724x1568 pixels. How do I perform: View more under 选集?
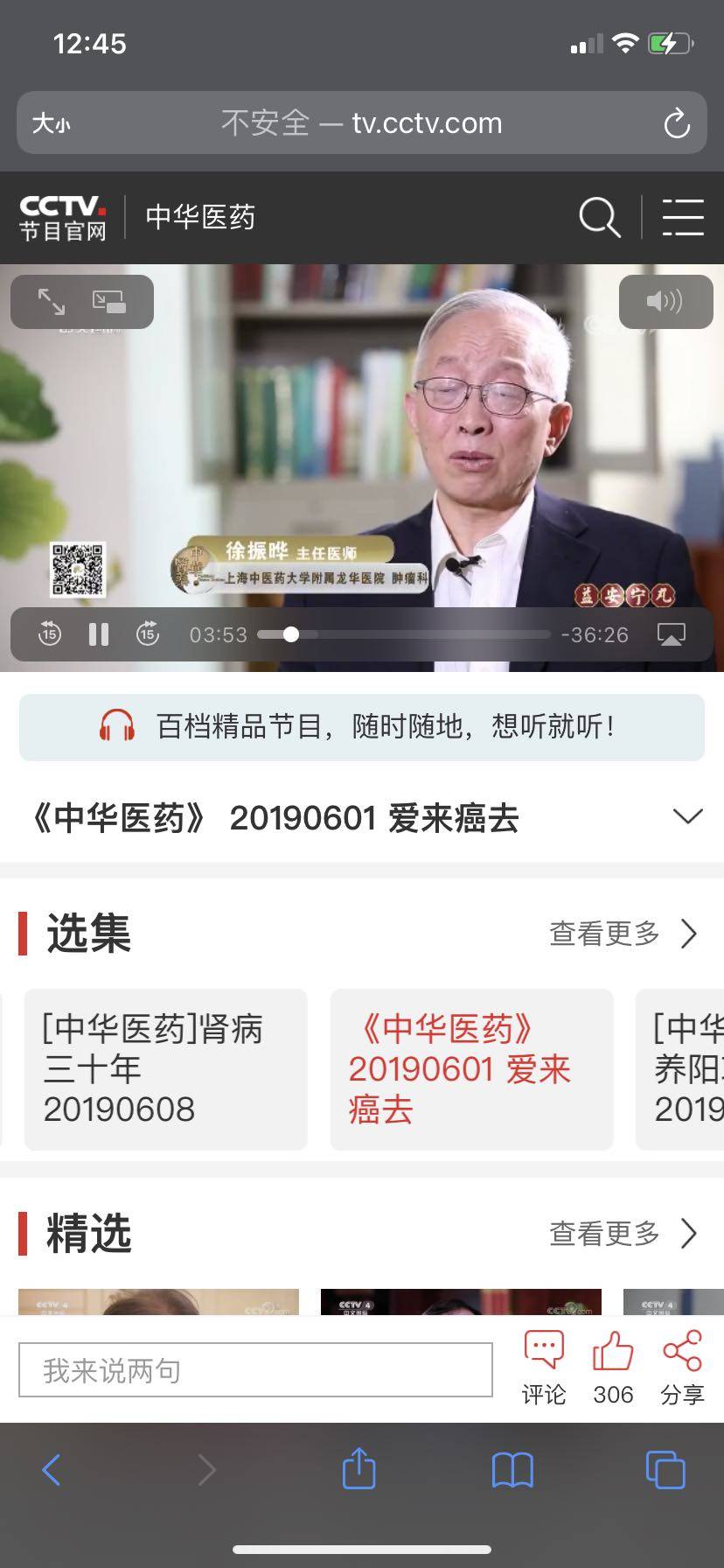[623, 934]
